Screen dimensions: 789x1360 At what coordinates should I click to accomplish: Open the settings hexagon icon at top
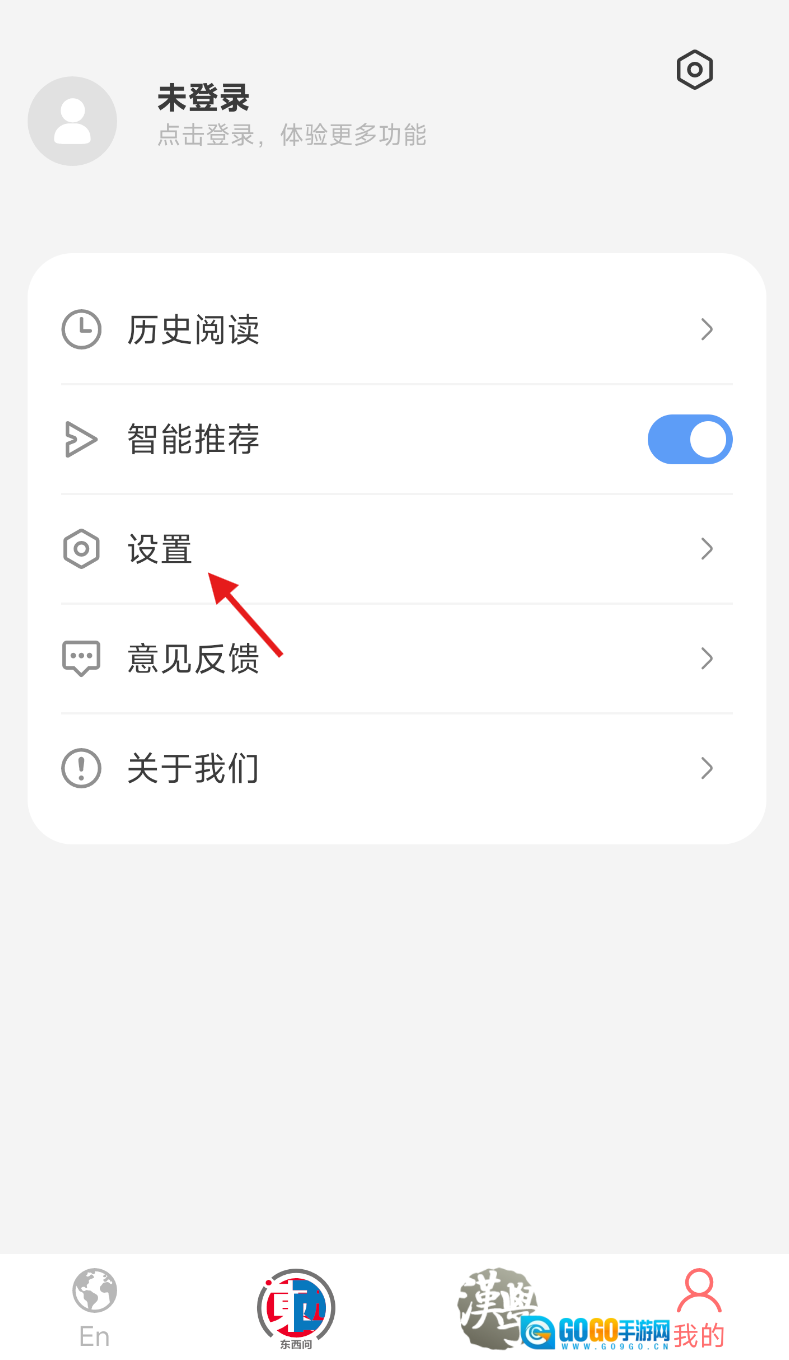click(694, 70)
